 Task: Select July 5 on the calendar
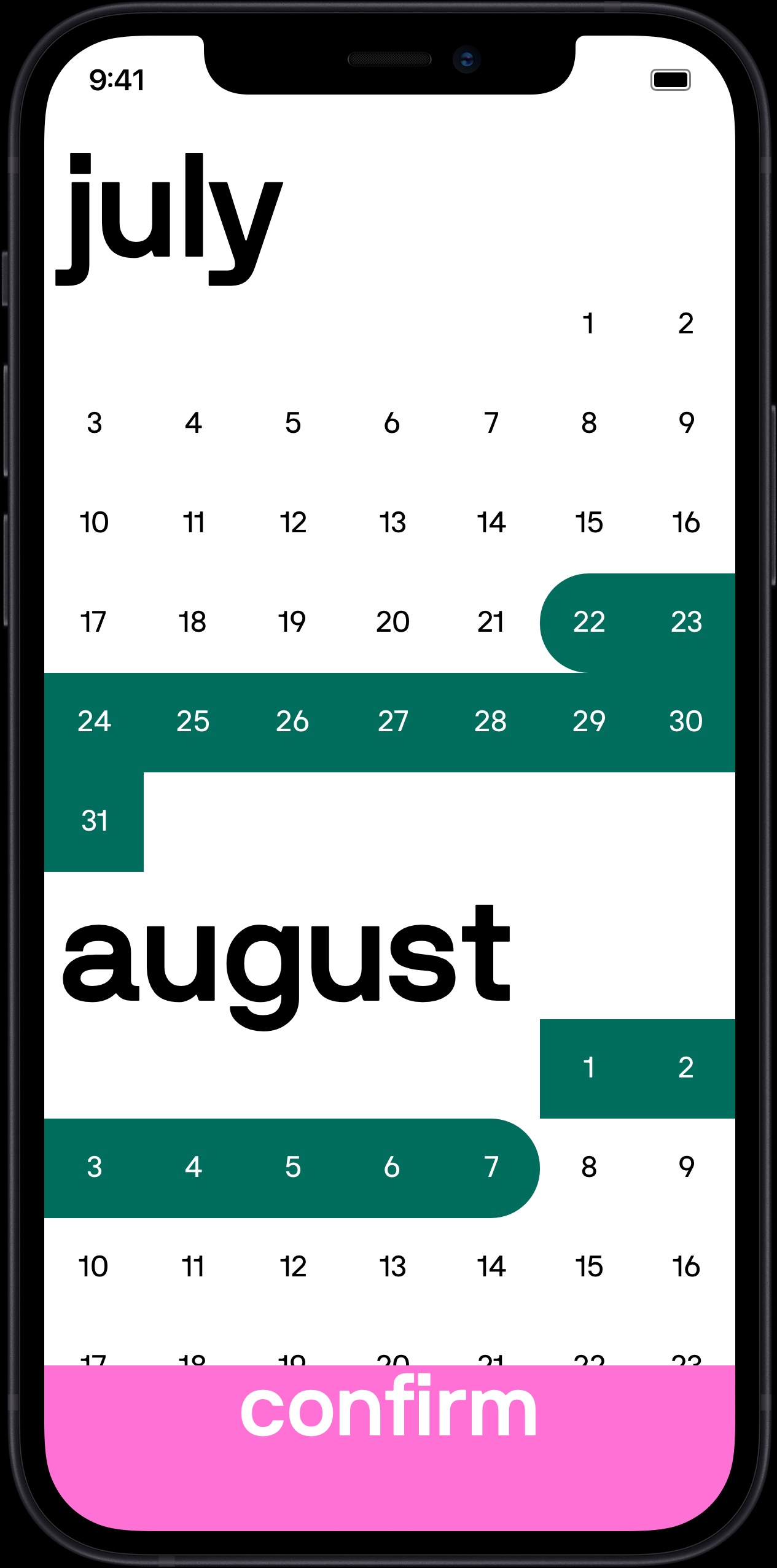click(x=292, y=424)
